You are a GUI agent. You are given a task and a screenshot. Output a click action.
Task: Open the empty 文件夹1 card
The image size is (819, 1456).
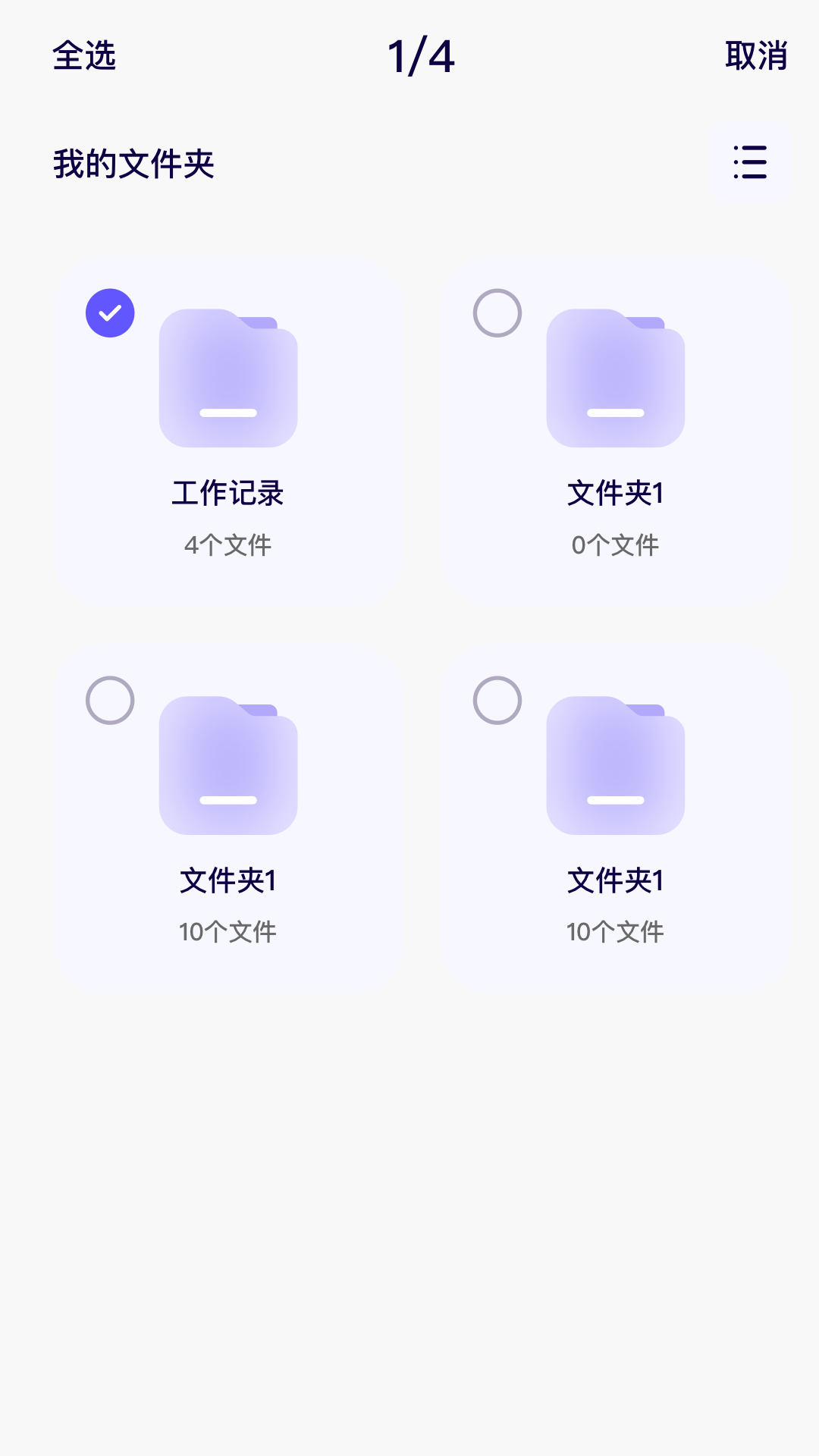pyautogui.click(x=616, y=425)
